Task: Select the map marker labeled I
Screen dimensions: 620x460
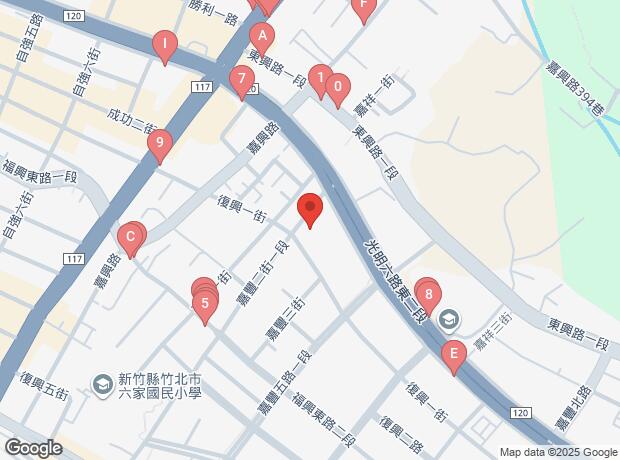Action: (x=165, y=47)
